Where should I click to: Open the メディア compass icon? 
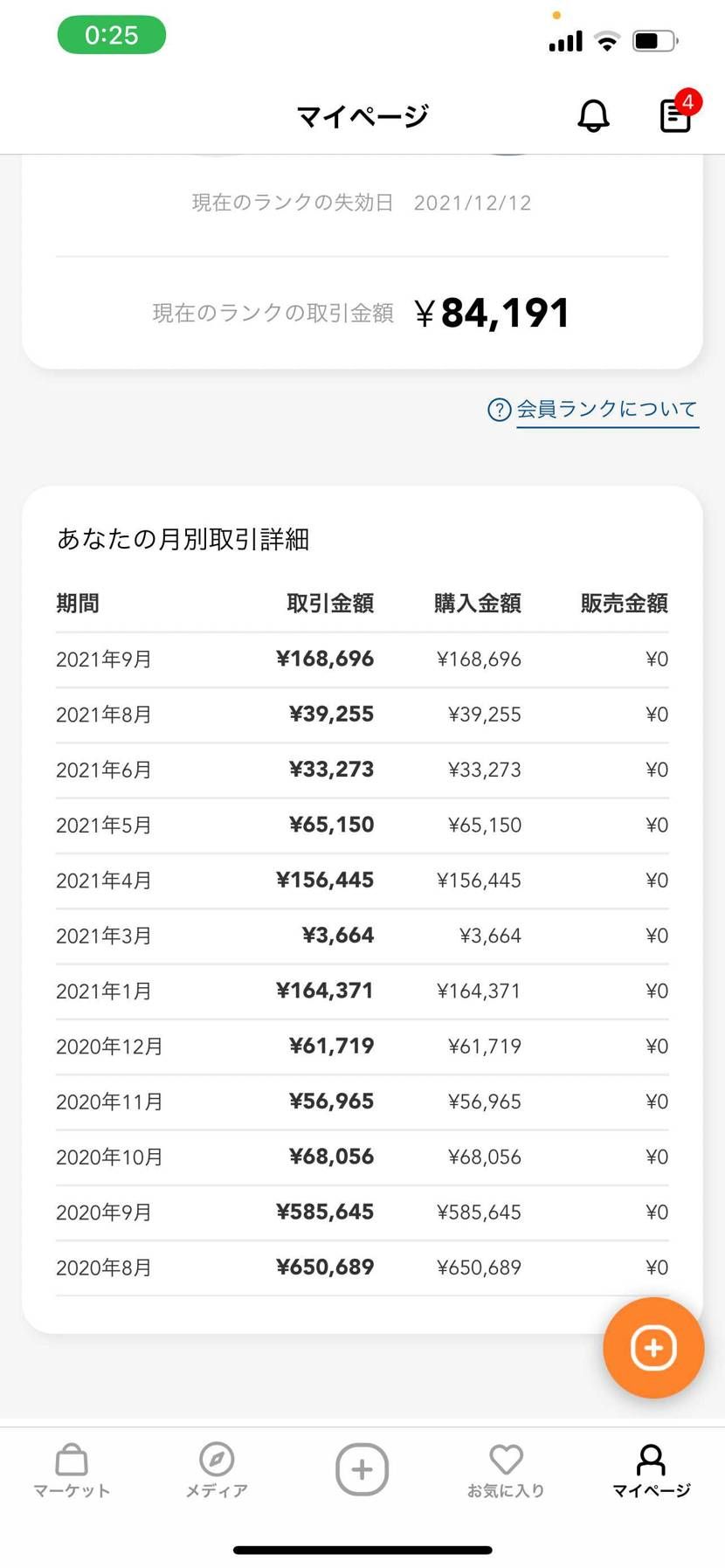pos(216,1468)
